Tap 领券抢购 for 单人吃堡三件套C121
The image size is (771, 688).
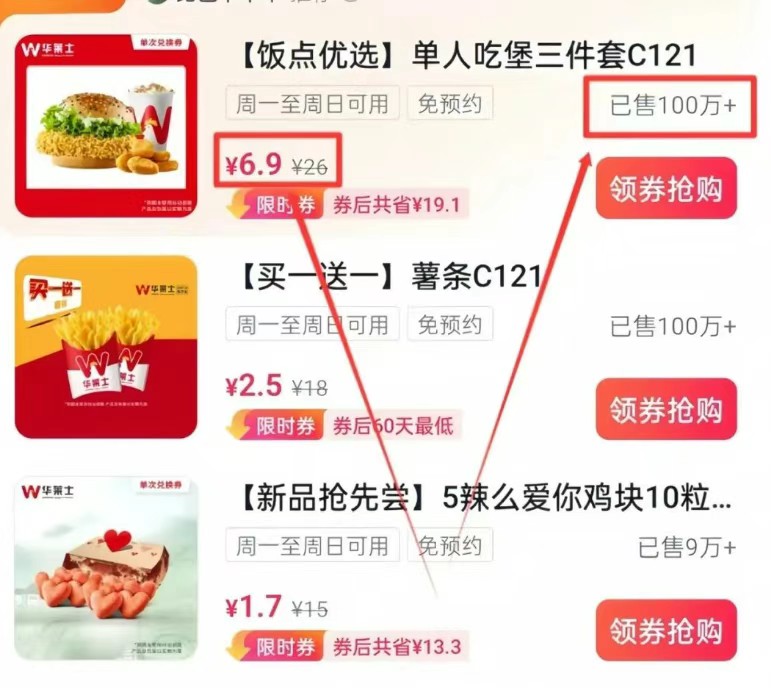[666, 188]
